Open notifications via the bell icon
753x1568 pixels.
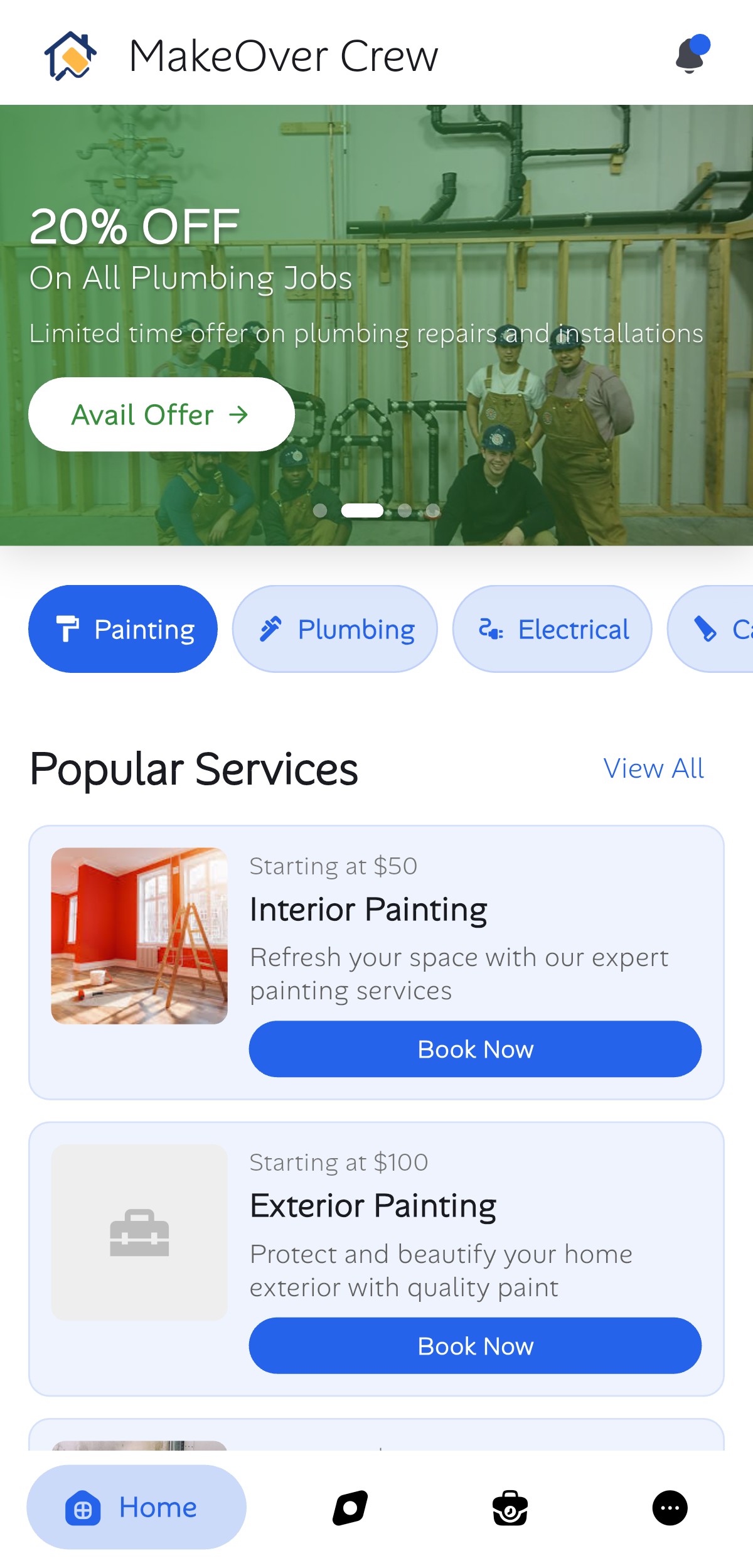tap(689, 55)
